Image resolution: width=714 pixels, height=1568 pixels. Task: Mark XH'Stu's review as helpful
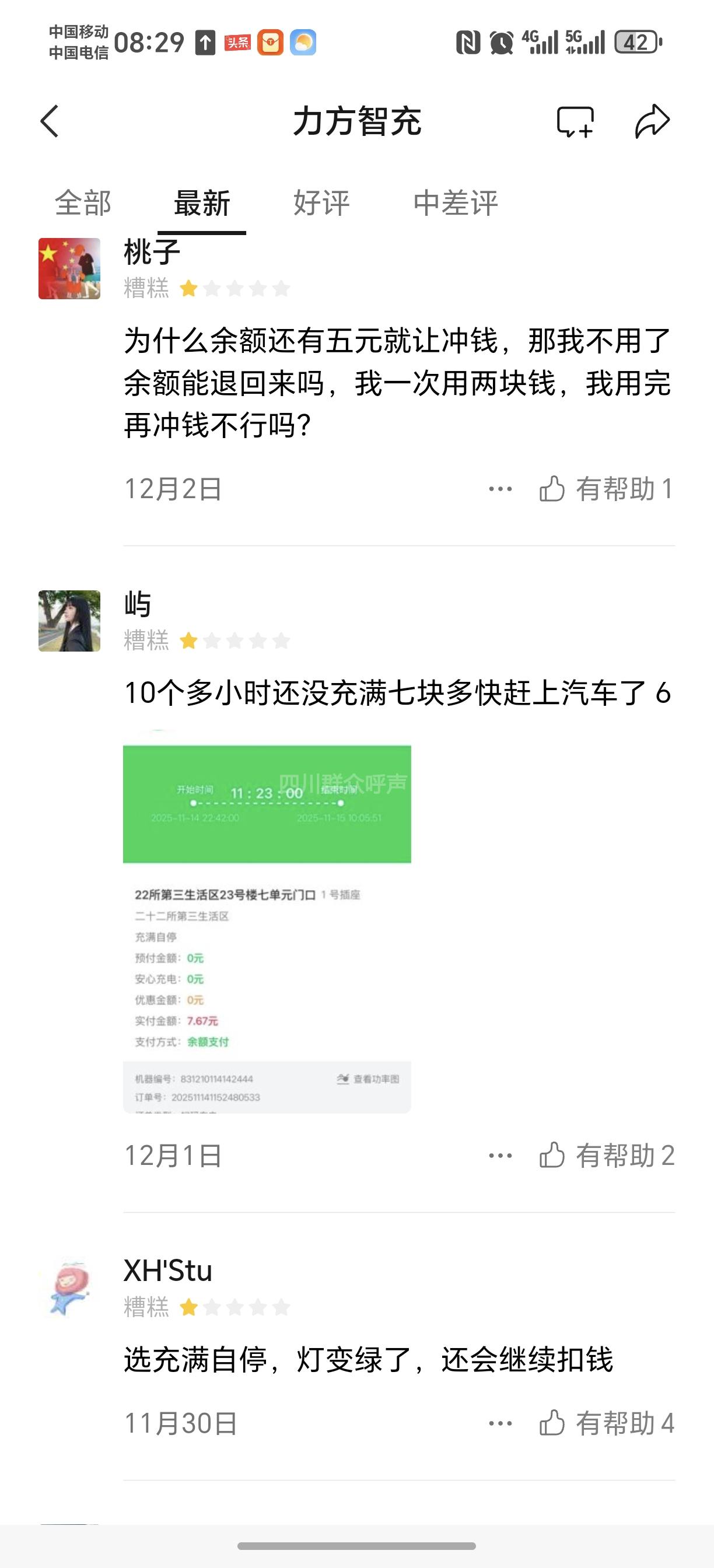point(605,1423)
